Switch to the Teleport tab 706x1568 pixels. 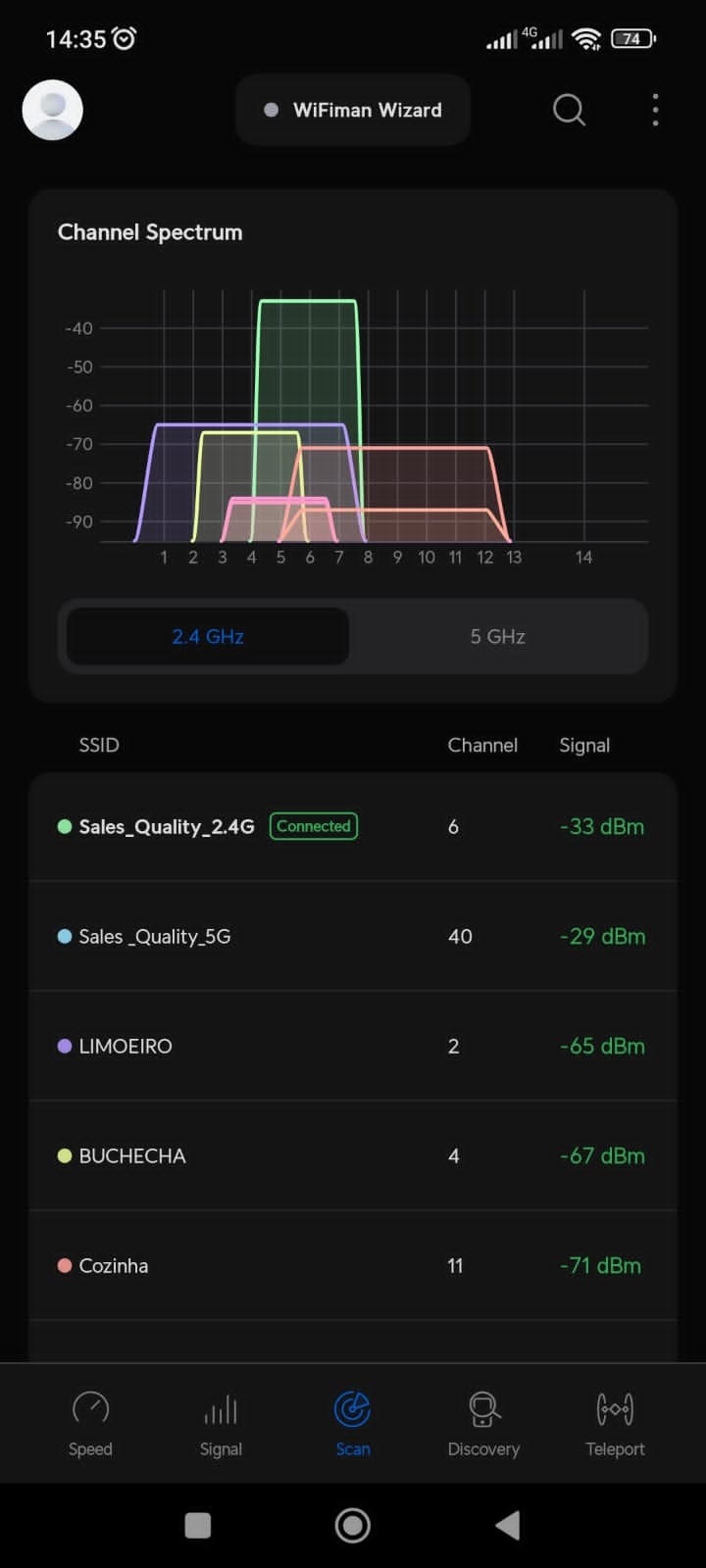[x=615, y=1423]
